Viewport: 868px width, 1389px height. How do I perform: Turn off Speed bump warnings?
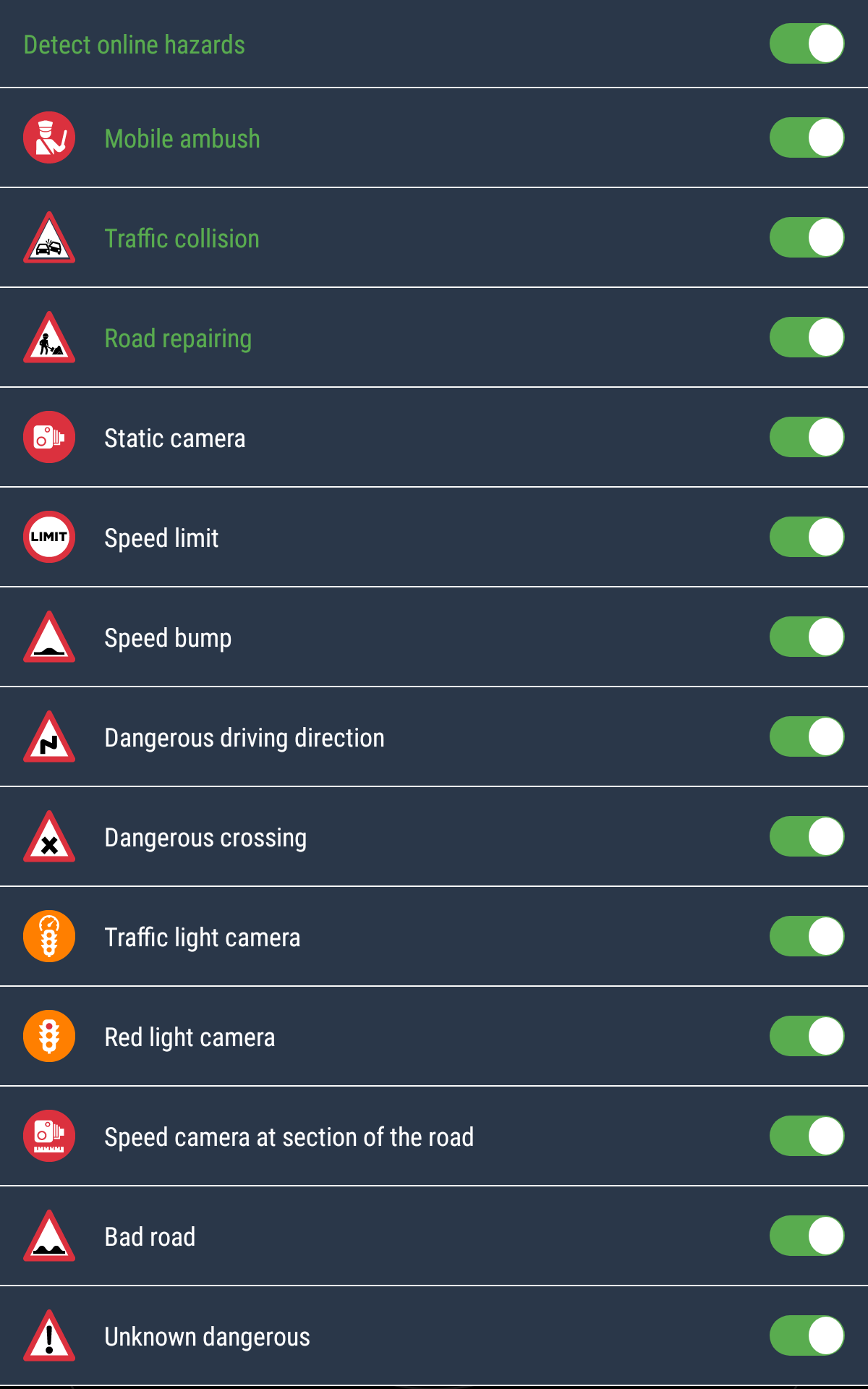coord(807,637)
